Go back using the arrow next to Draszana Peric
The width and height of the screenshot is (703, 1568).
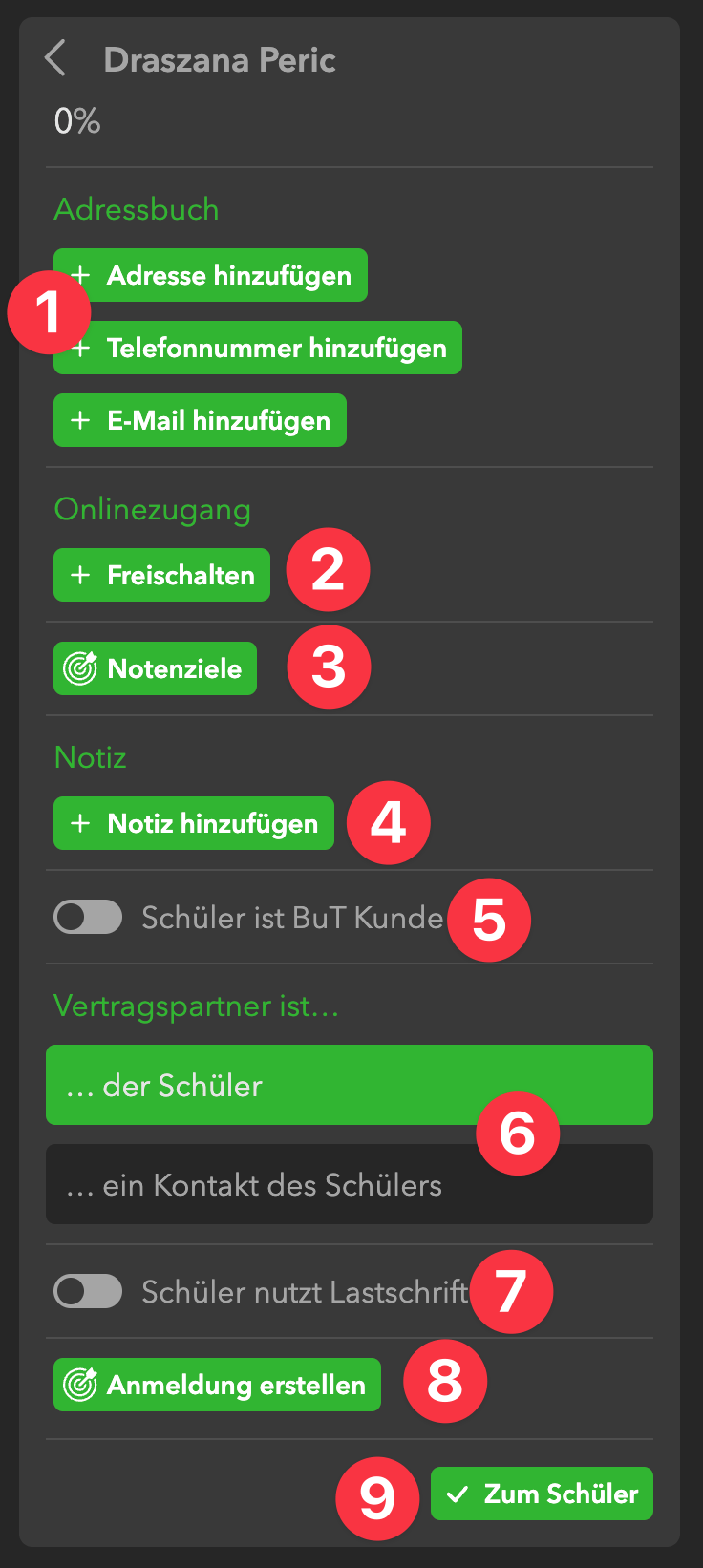tap(55, 59)
